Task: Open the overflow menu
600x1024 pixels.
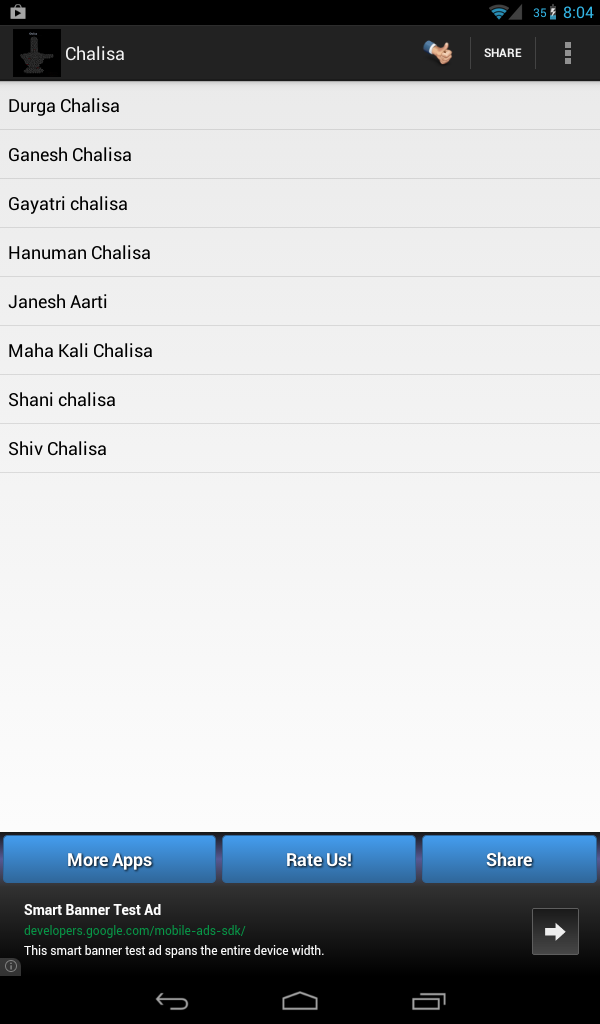Action: (x=568, y=53)
